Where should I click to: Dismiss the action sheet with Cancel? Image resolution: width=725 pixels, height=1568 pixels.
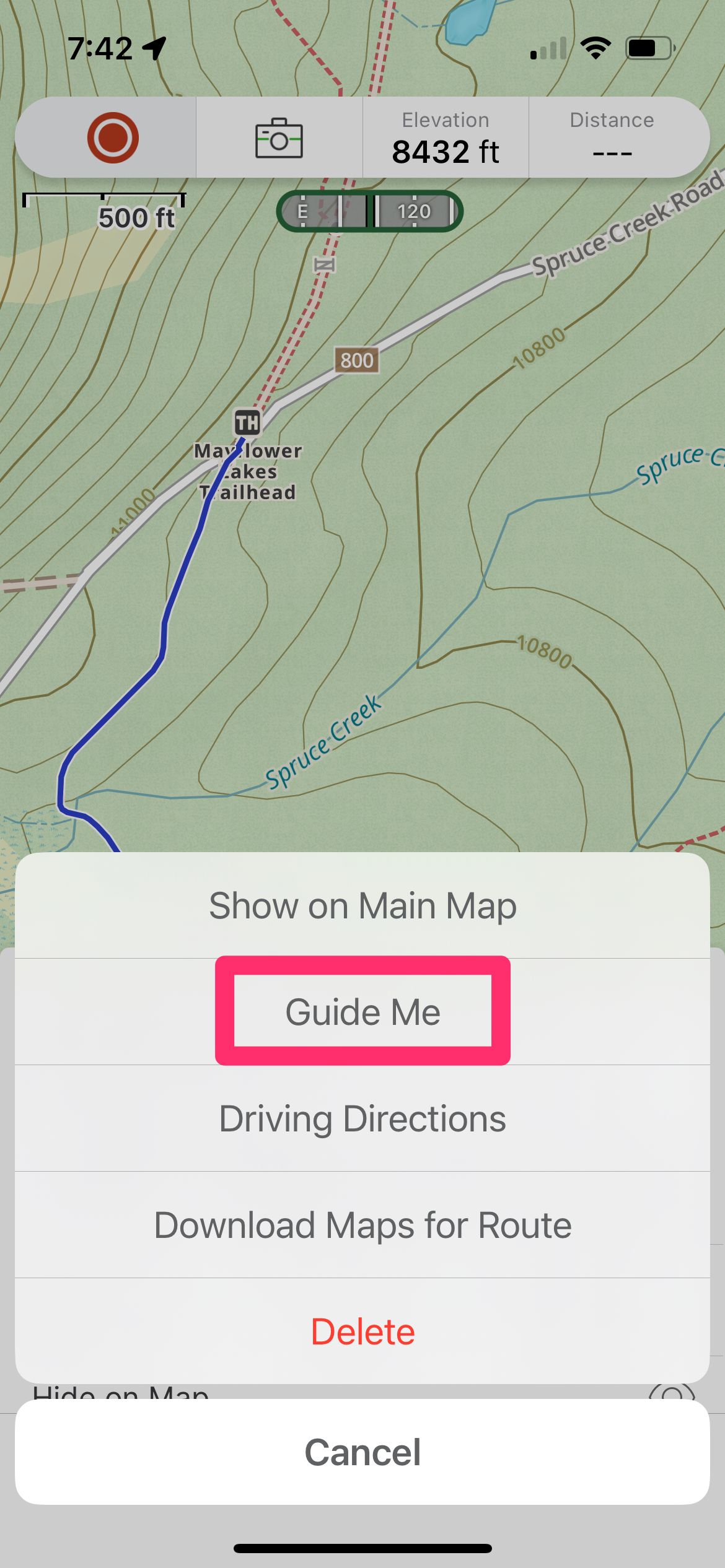tap(362, 1452)
